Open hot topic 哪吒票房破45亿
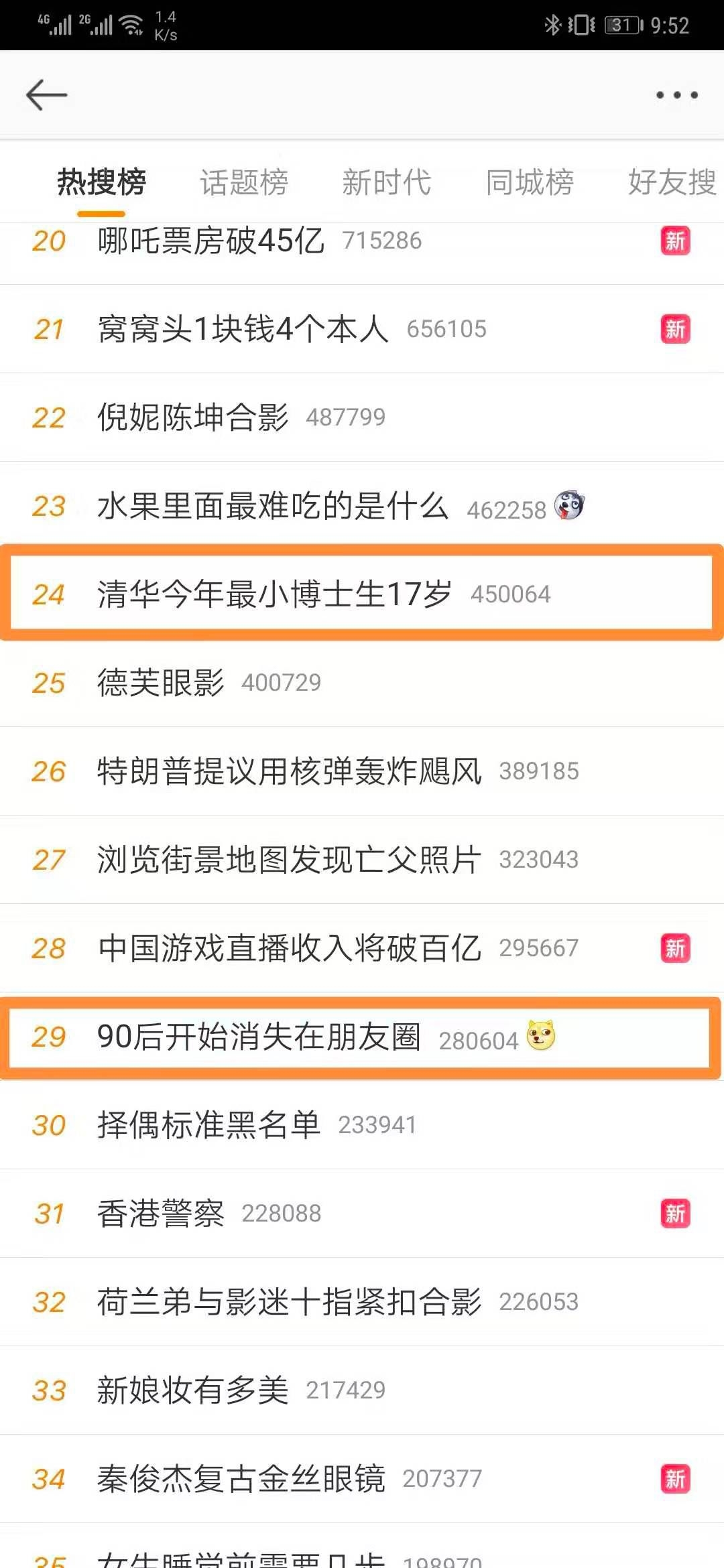 click(x=211, y=241)
